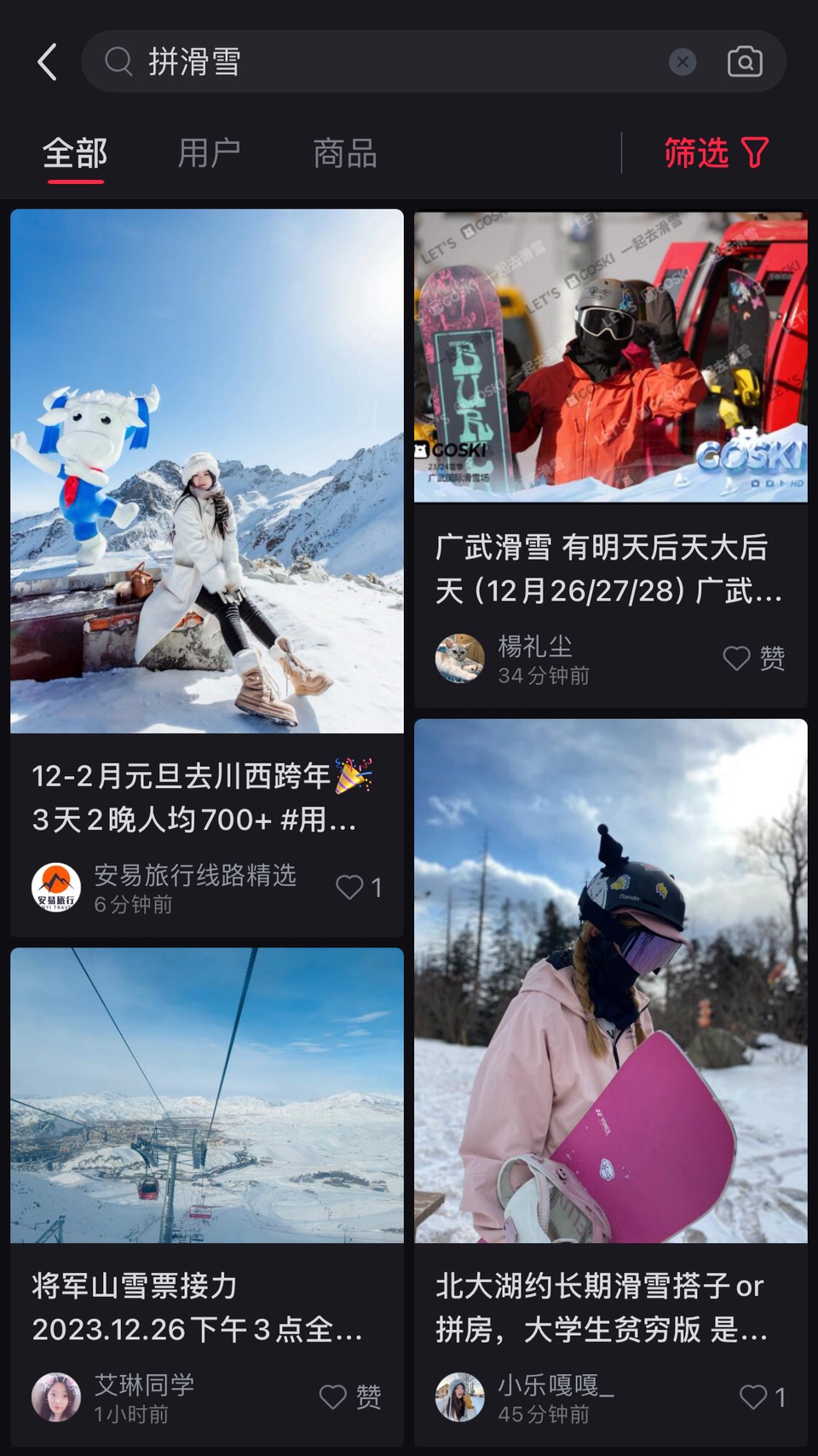818x1456 pixels.
Task: Like the post by 小乐嘎嘎_
Action: pos(753,1397)
